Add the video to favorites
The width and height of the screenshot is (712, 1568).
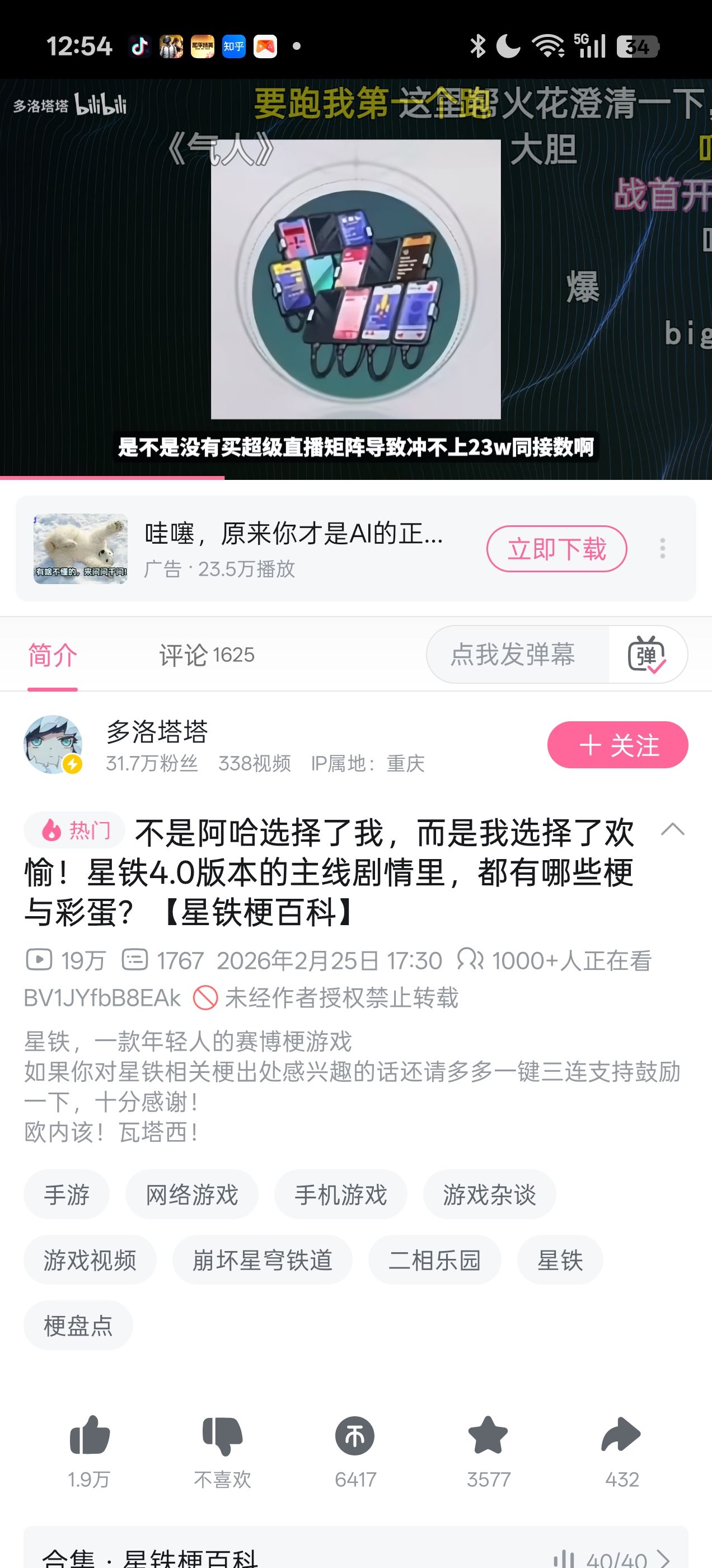(488, 1449)
